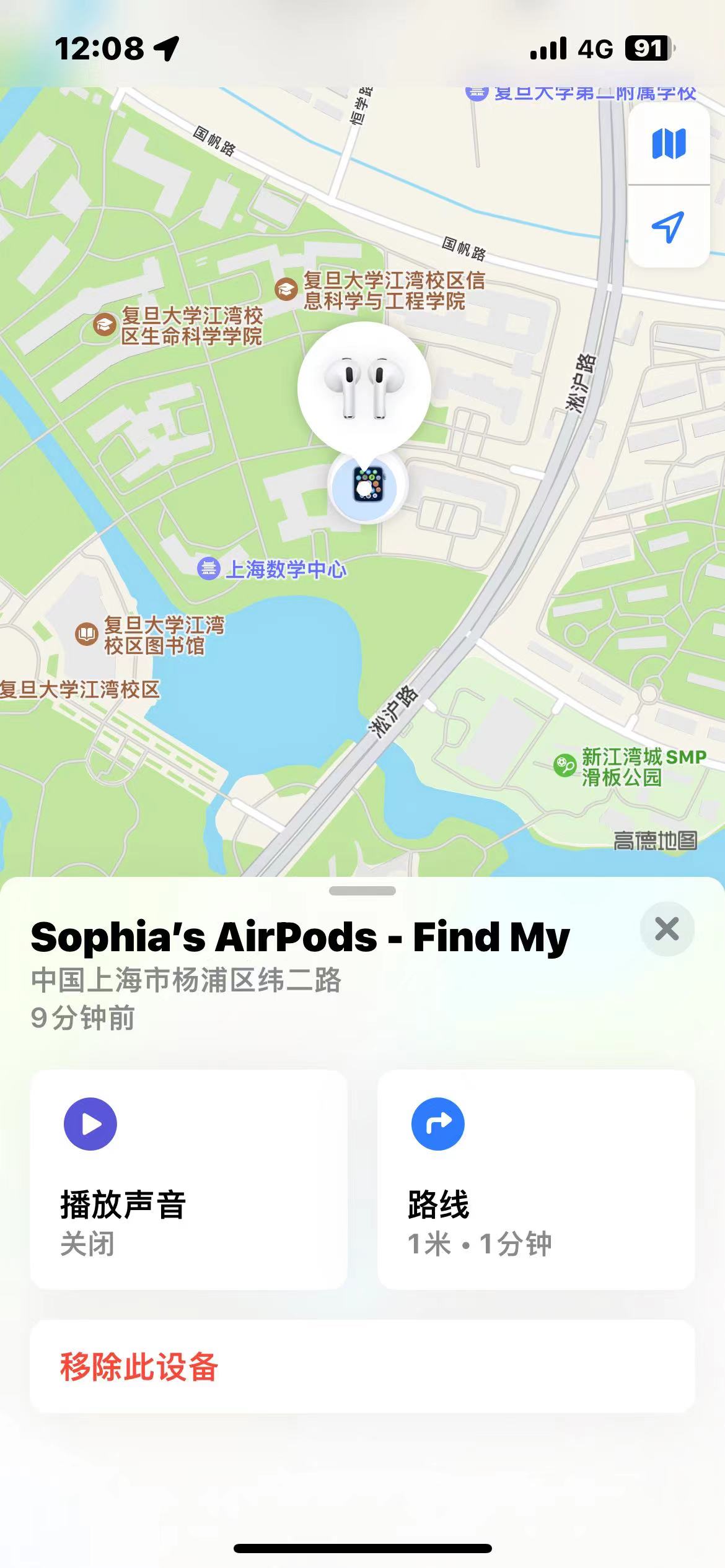Tap the 上海数学中心 place marker

[209, 568]
